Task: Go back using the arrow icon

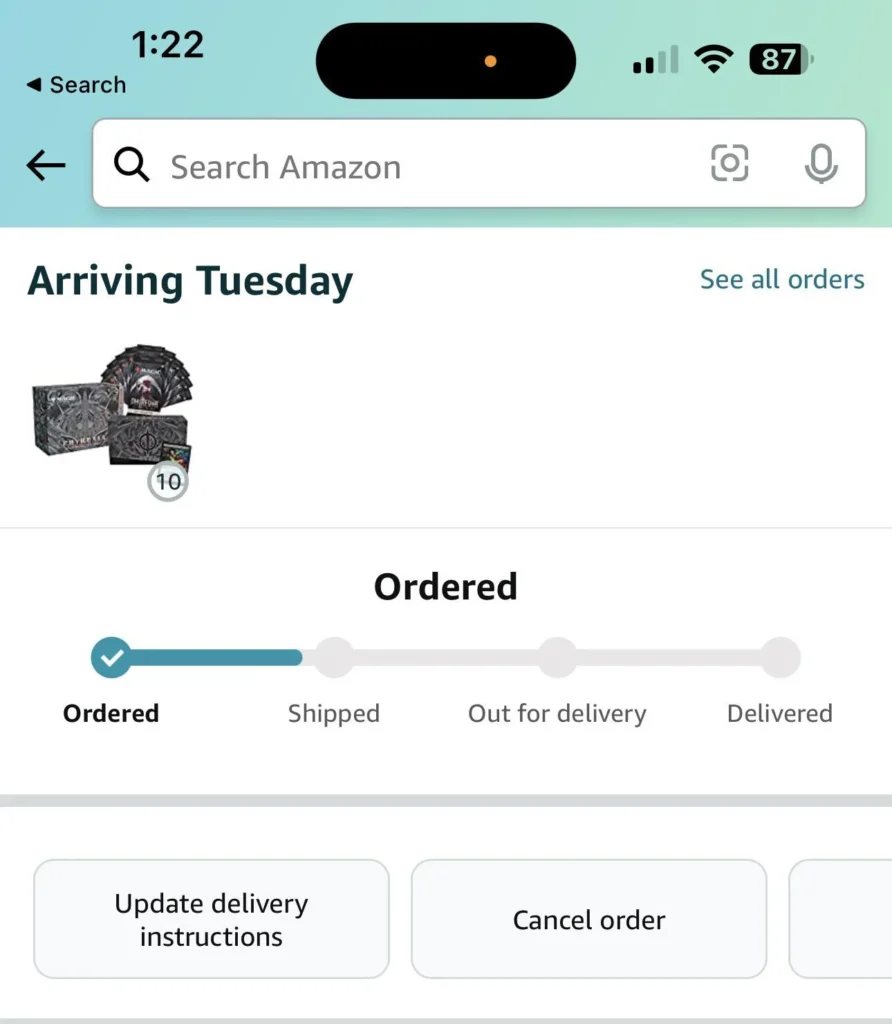Action: click(x=46, y=165)
